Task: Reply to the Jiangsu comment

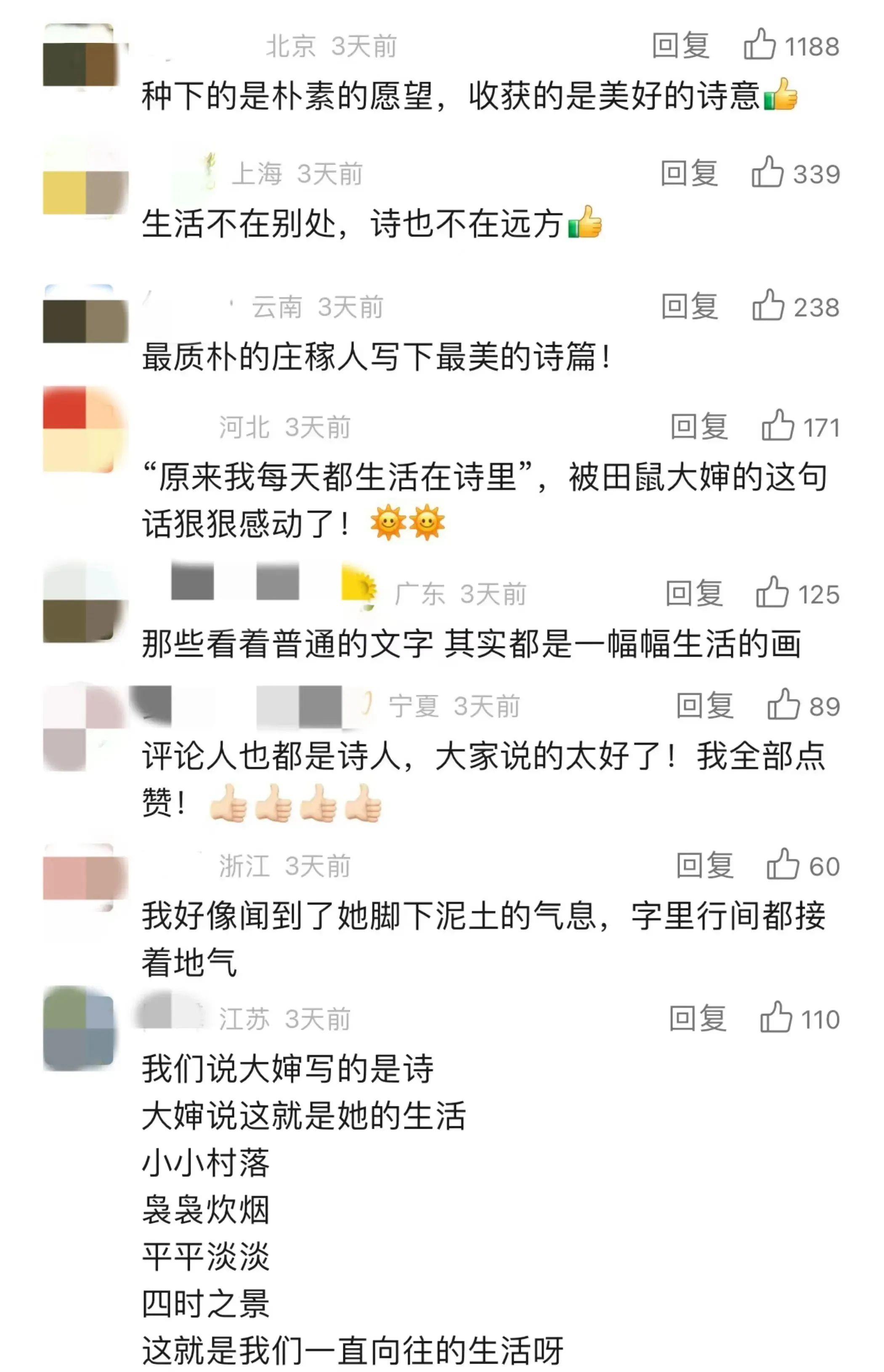Action: coord(698,1018)
